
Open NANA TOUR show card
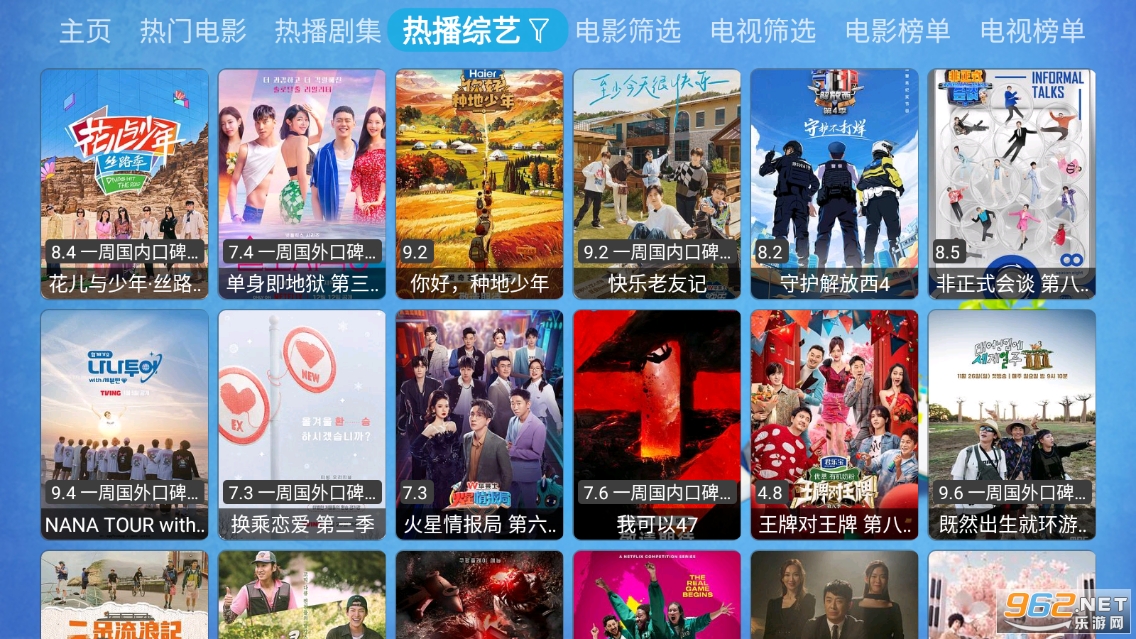(125, 424)
